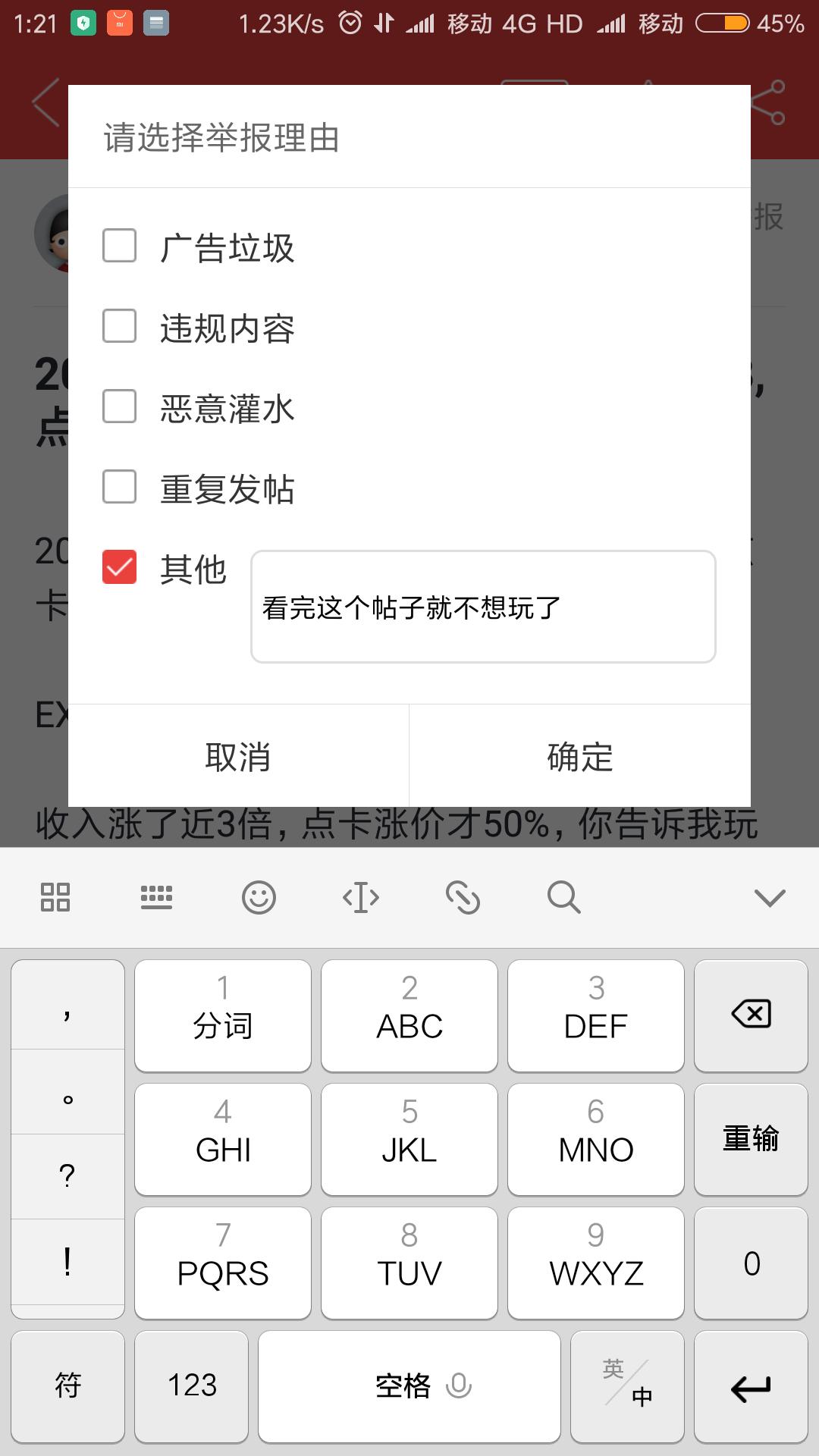
Task: Tap the other-reason text field
Action: (483, 607)
